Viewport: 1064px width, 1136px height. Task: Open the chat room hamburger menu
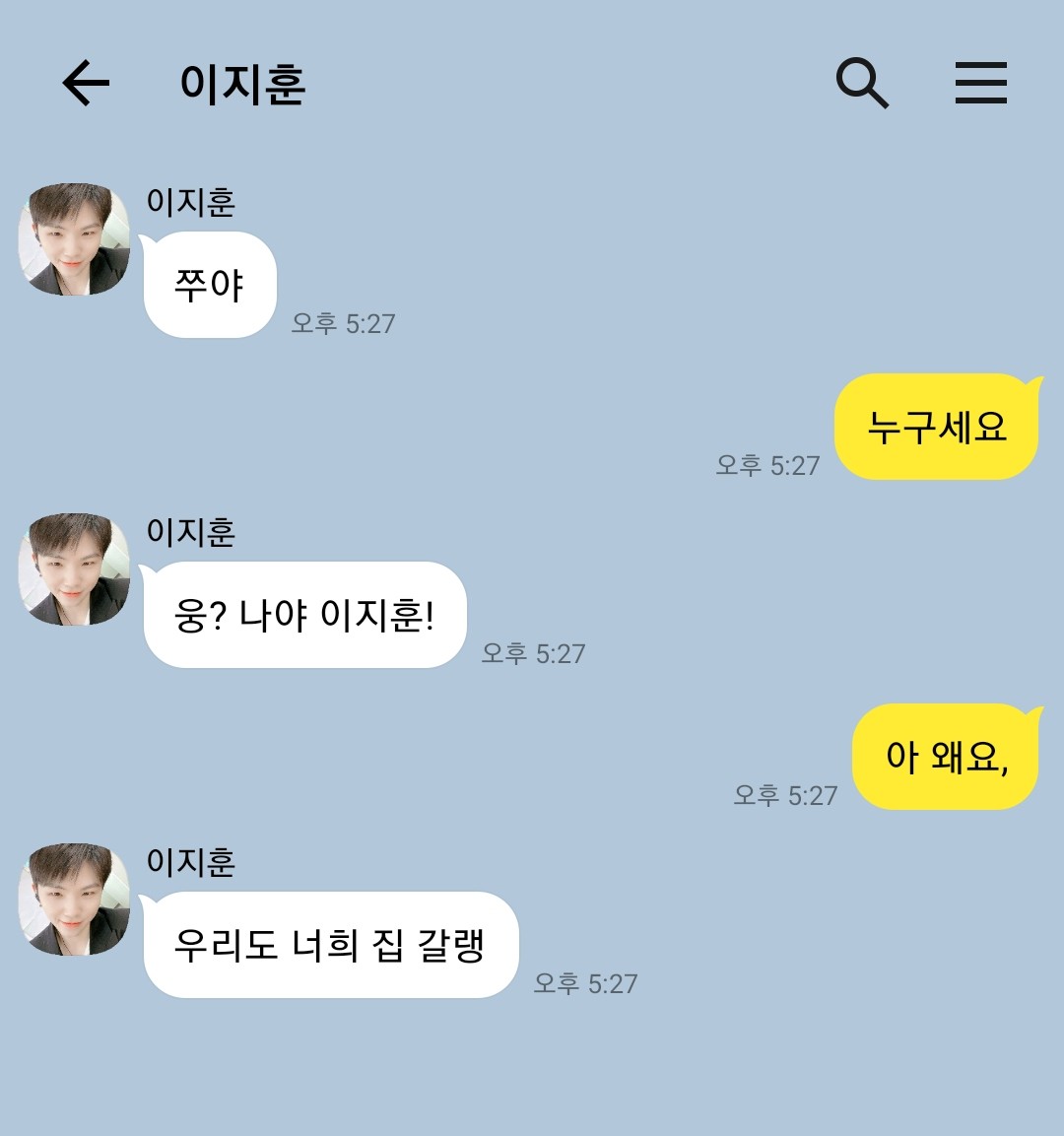980,83
